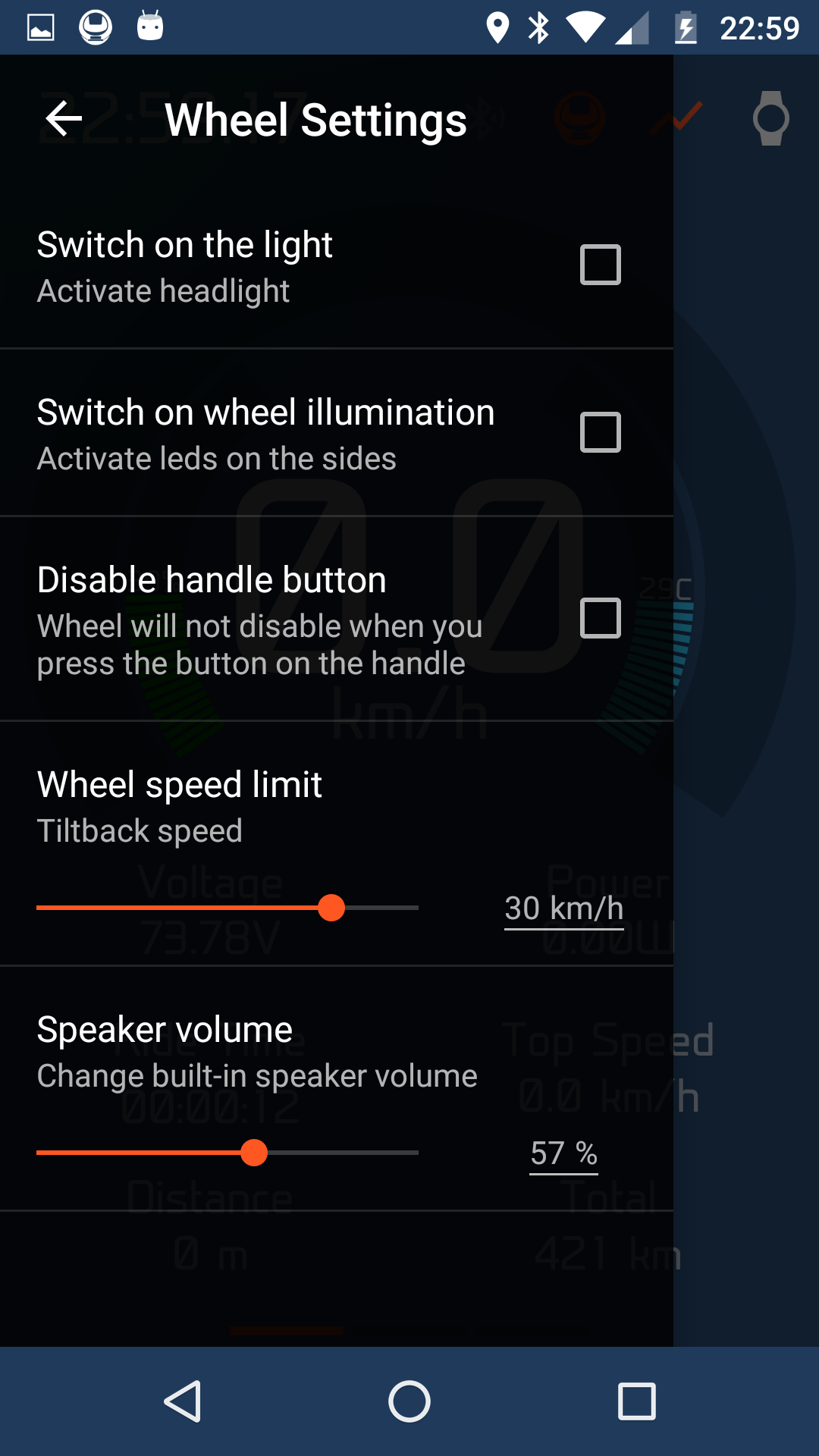Go back from Wheel Settings
The height and width of the screenshot is (1456, 819).
pyautogui.click(x=64, y=119)
